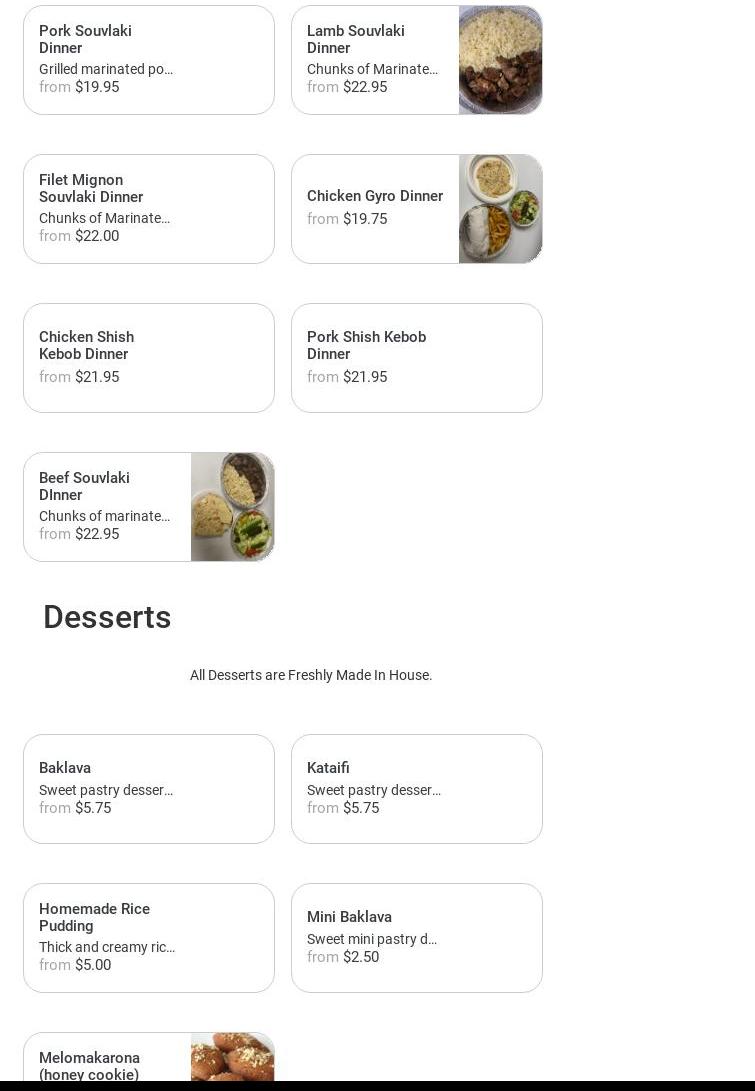Open Filet Mignon Souvlaki Dinner

(x=148, y=208)
